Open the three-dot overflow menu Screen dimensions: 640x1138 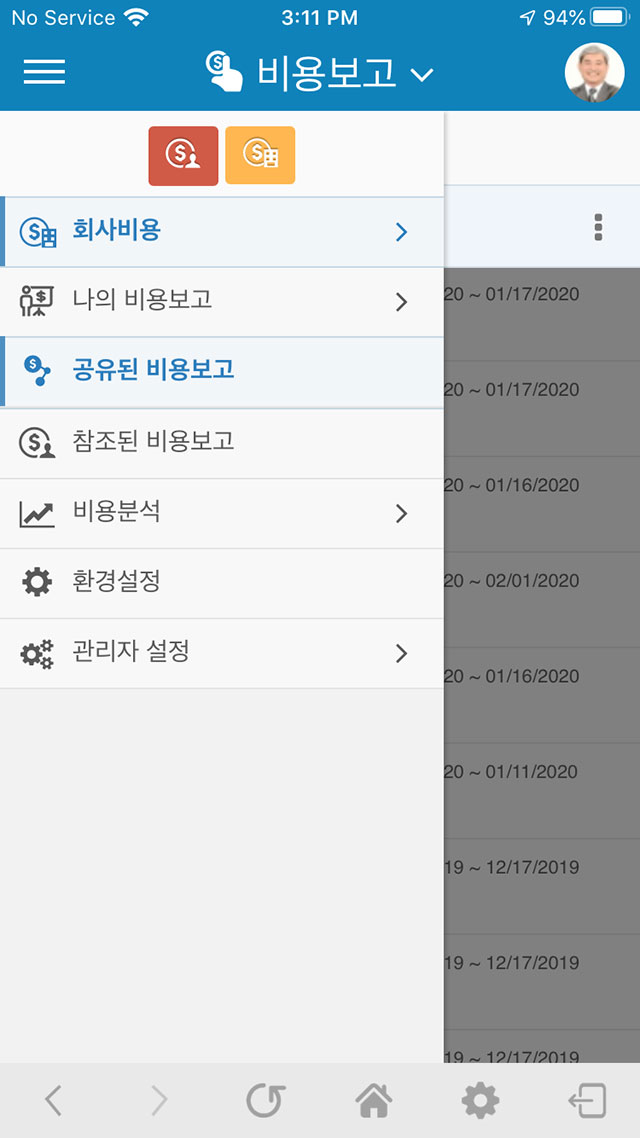[x=599, y=227]
